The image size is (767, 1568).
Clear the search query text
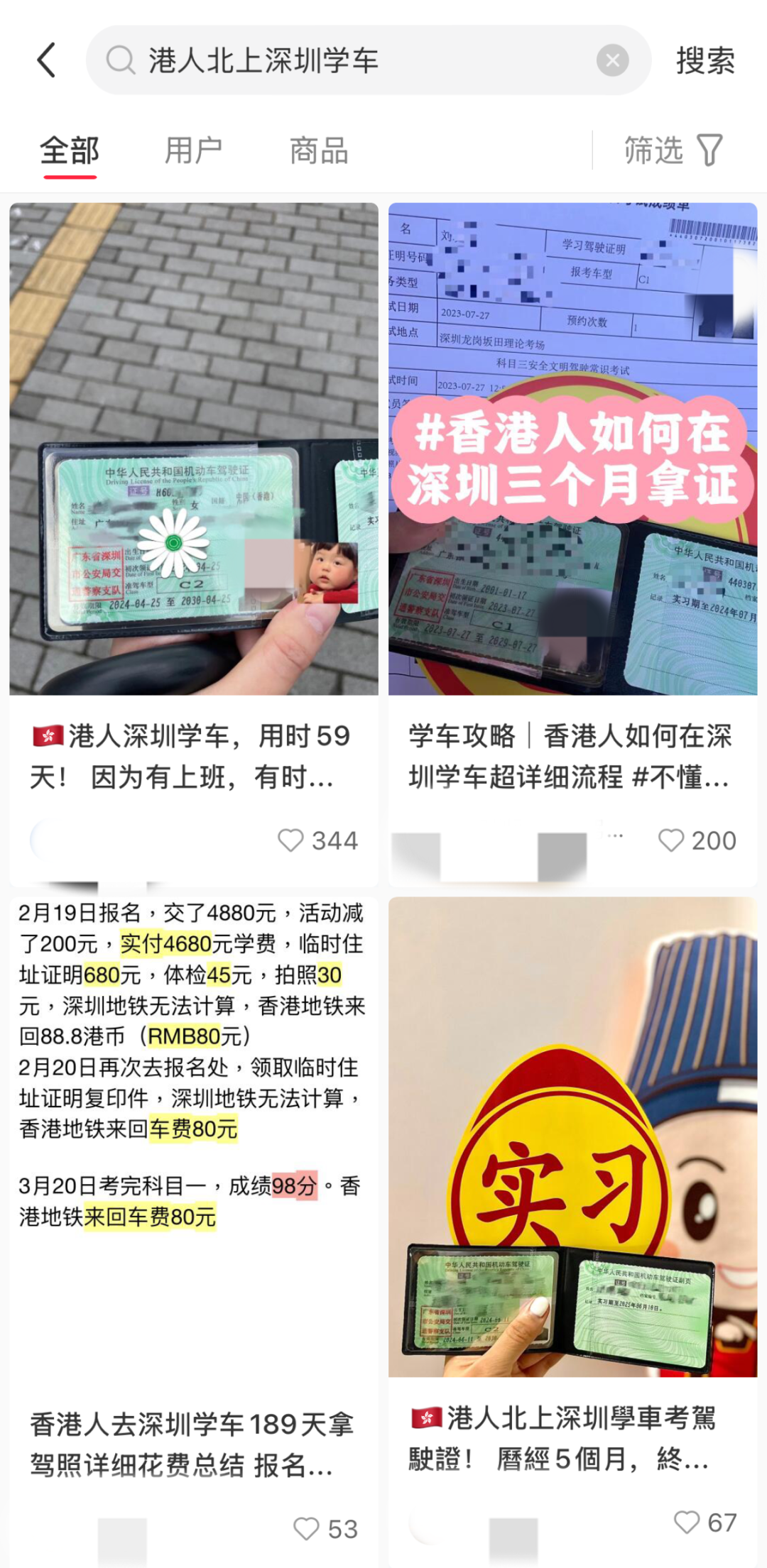click(x=612, y=60)
